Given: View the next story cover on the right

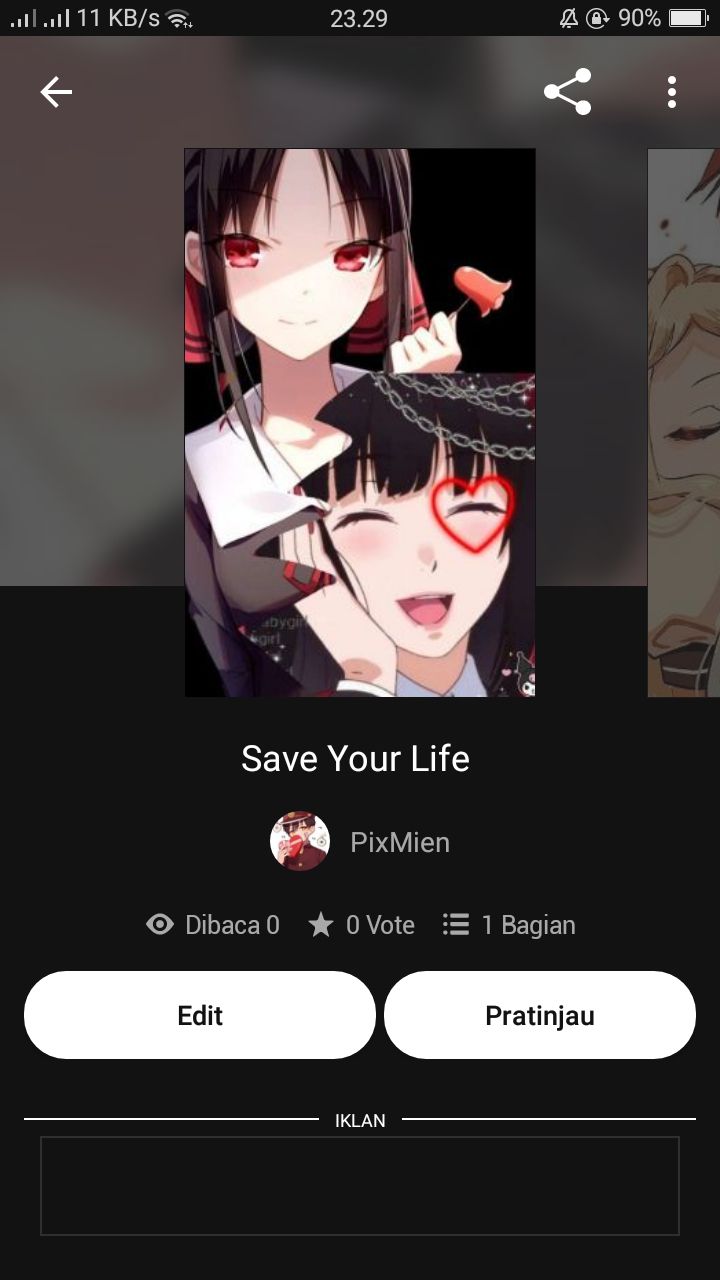Looking at the screenshot, I should (686, 422).
